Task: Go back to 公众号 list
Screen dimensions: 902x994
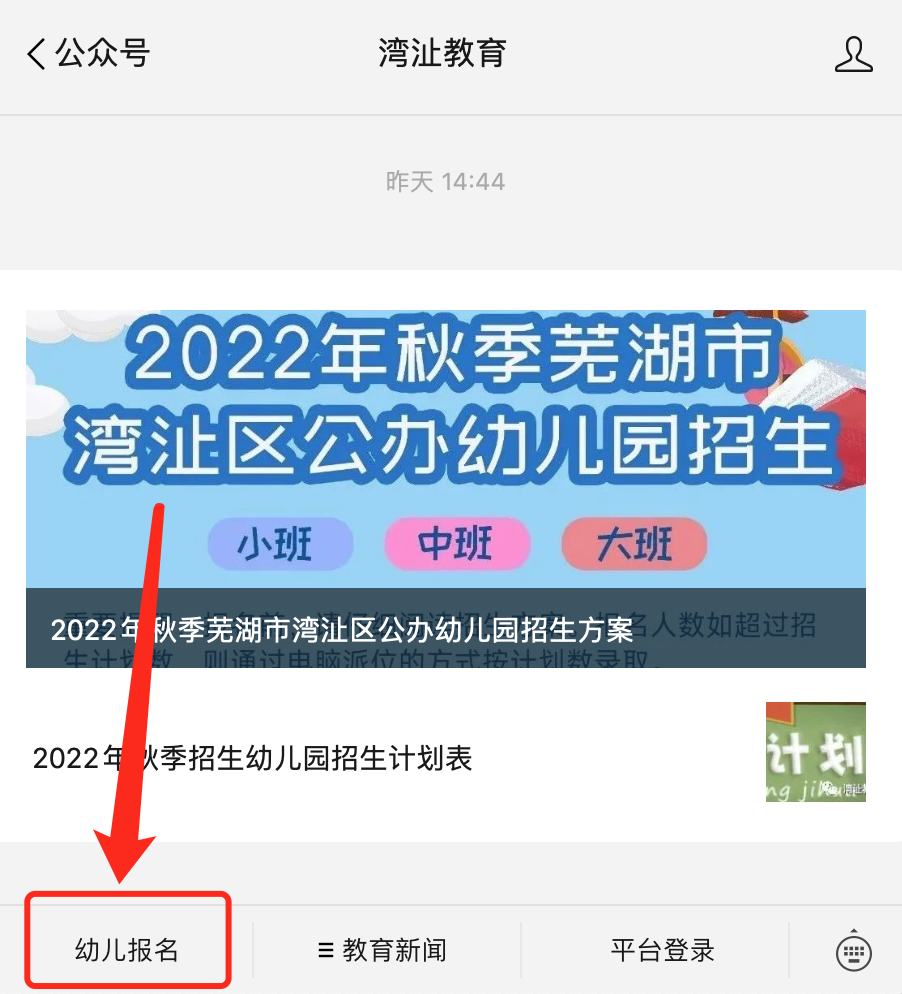Action: pos(88,53)
